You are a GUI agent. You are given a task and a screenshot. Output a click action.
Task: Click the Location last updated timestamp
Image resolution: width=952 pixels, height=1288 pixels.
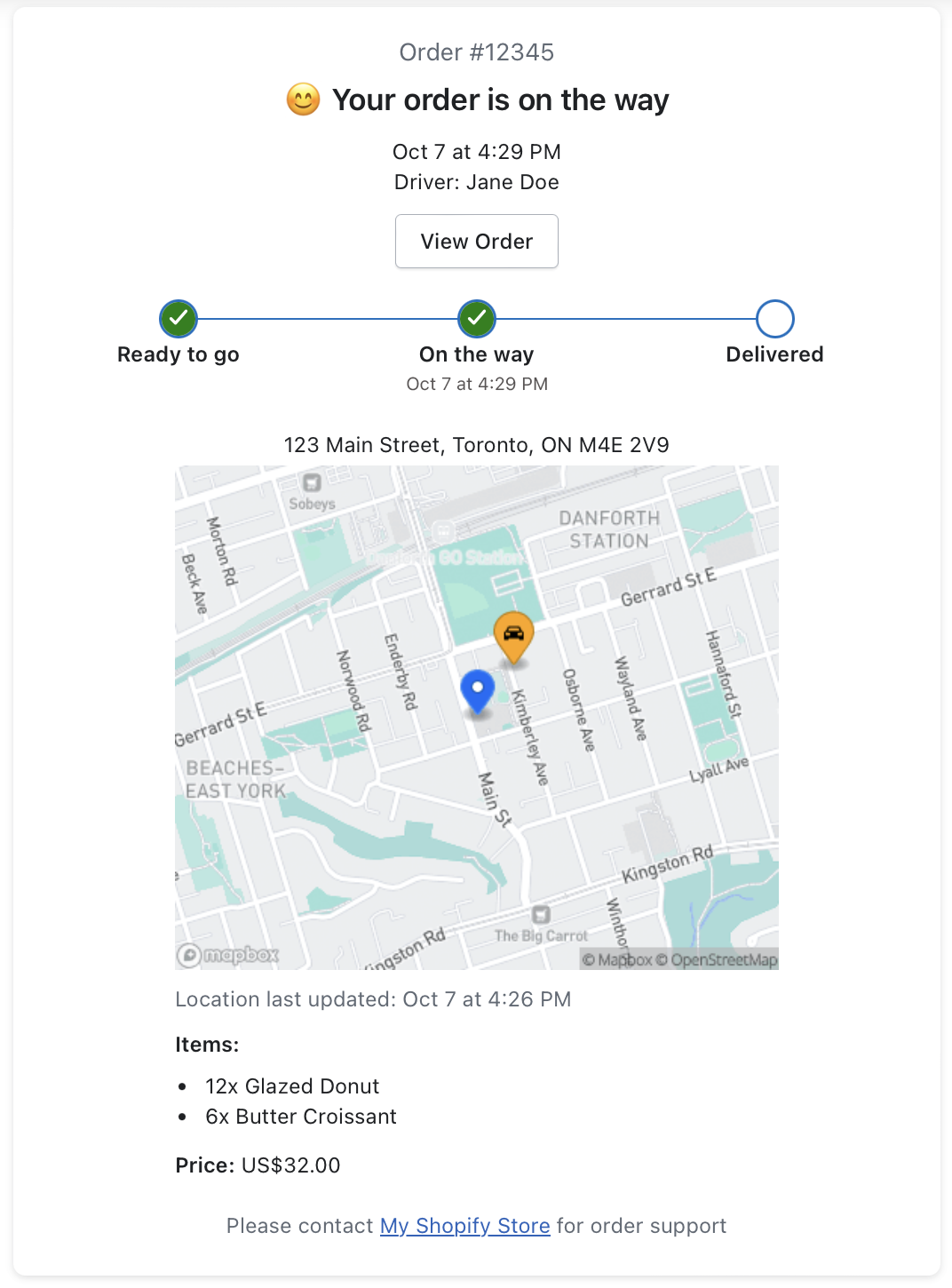pyautogui.click(x=373, y=998)
